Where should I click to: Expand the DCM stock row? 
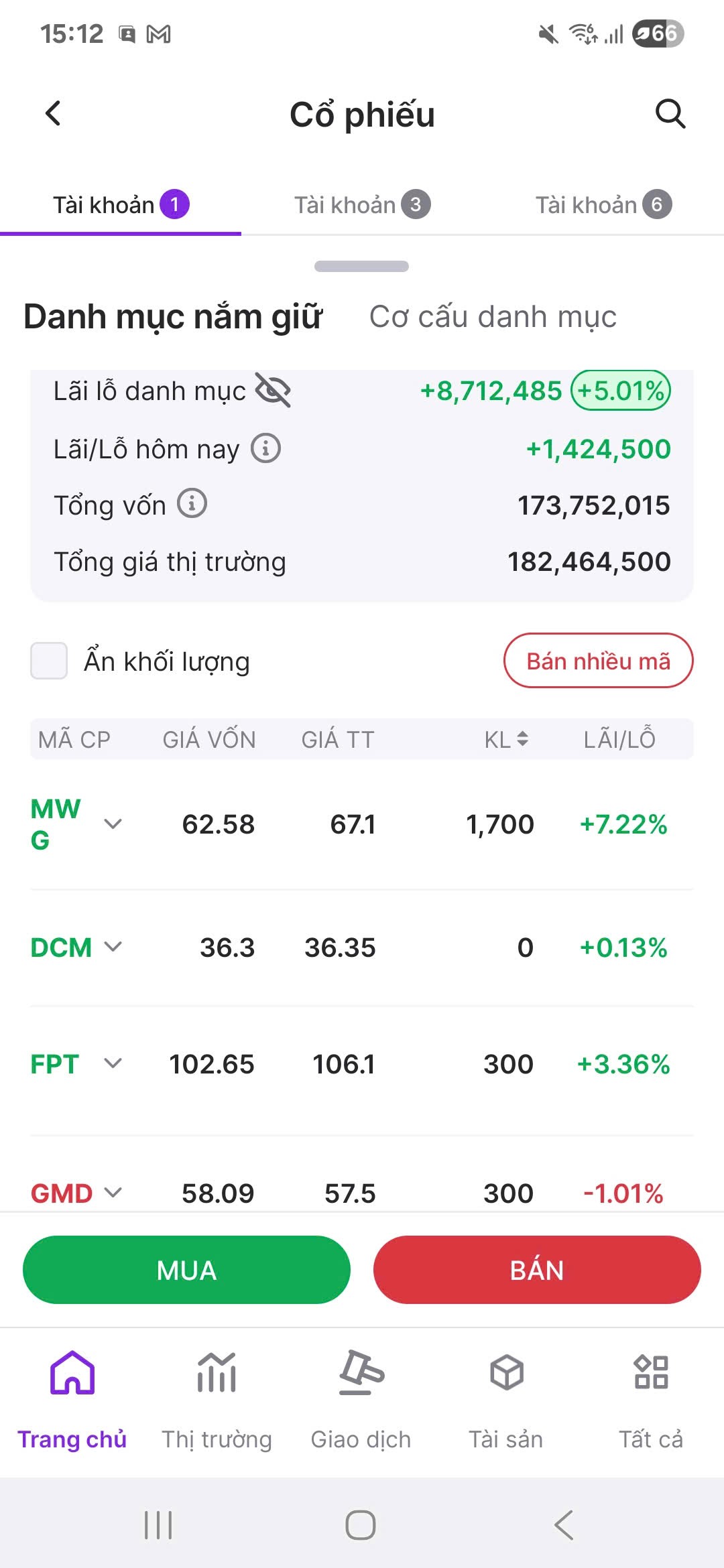(113, 947)
